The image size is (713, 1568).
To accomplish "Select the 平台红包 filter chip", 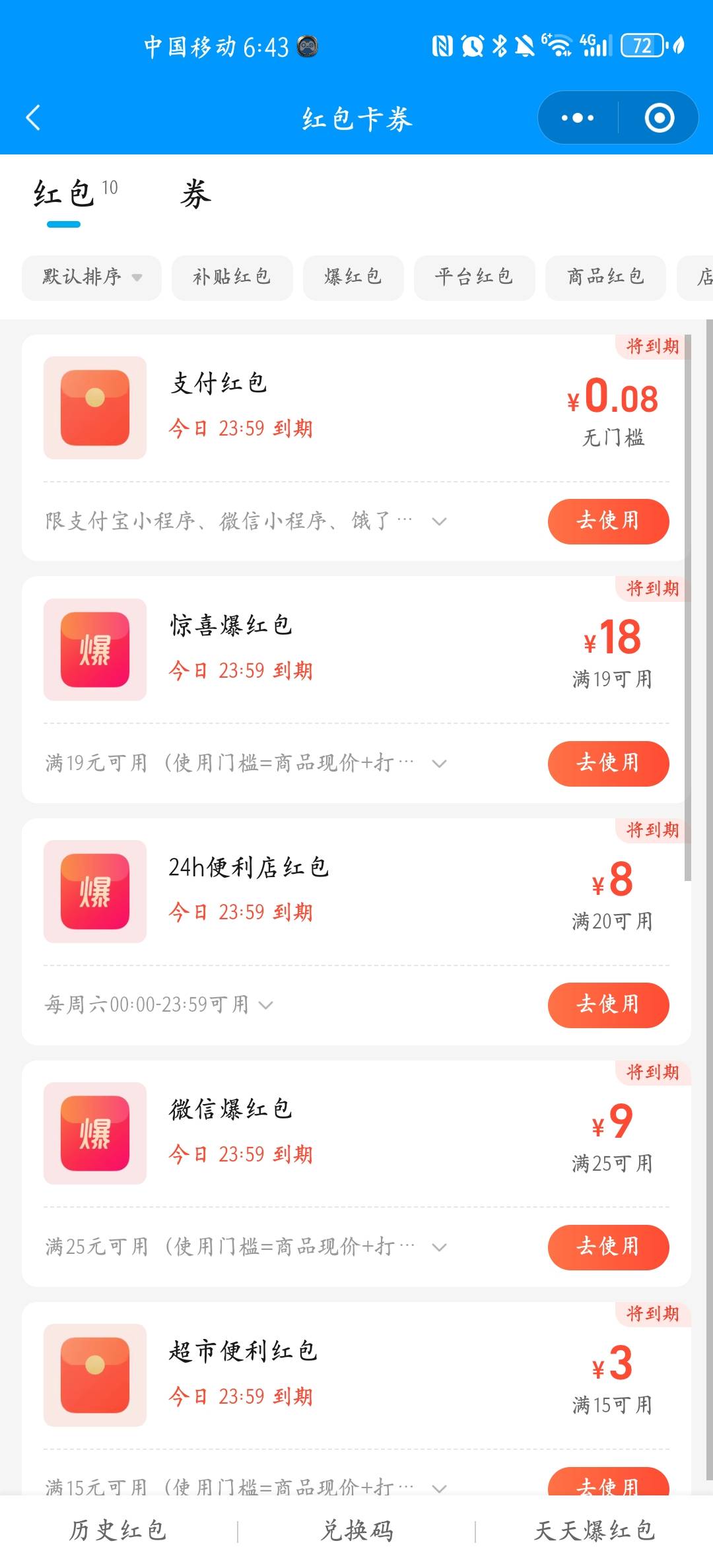I will [x=474, y=277].
